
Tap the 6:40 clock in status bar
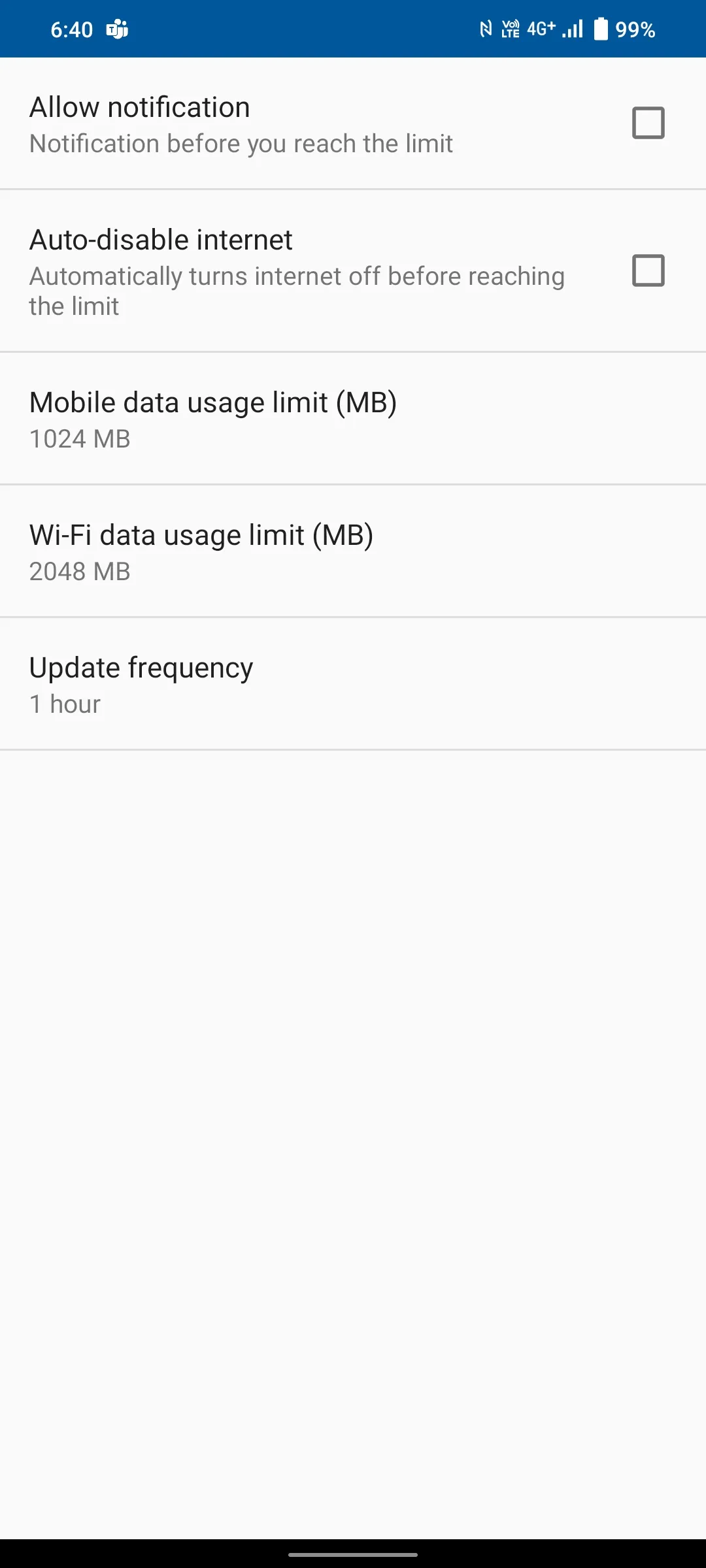coord(71,29)
